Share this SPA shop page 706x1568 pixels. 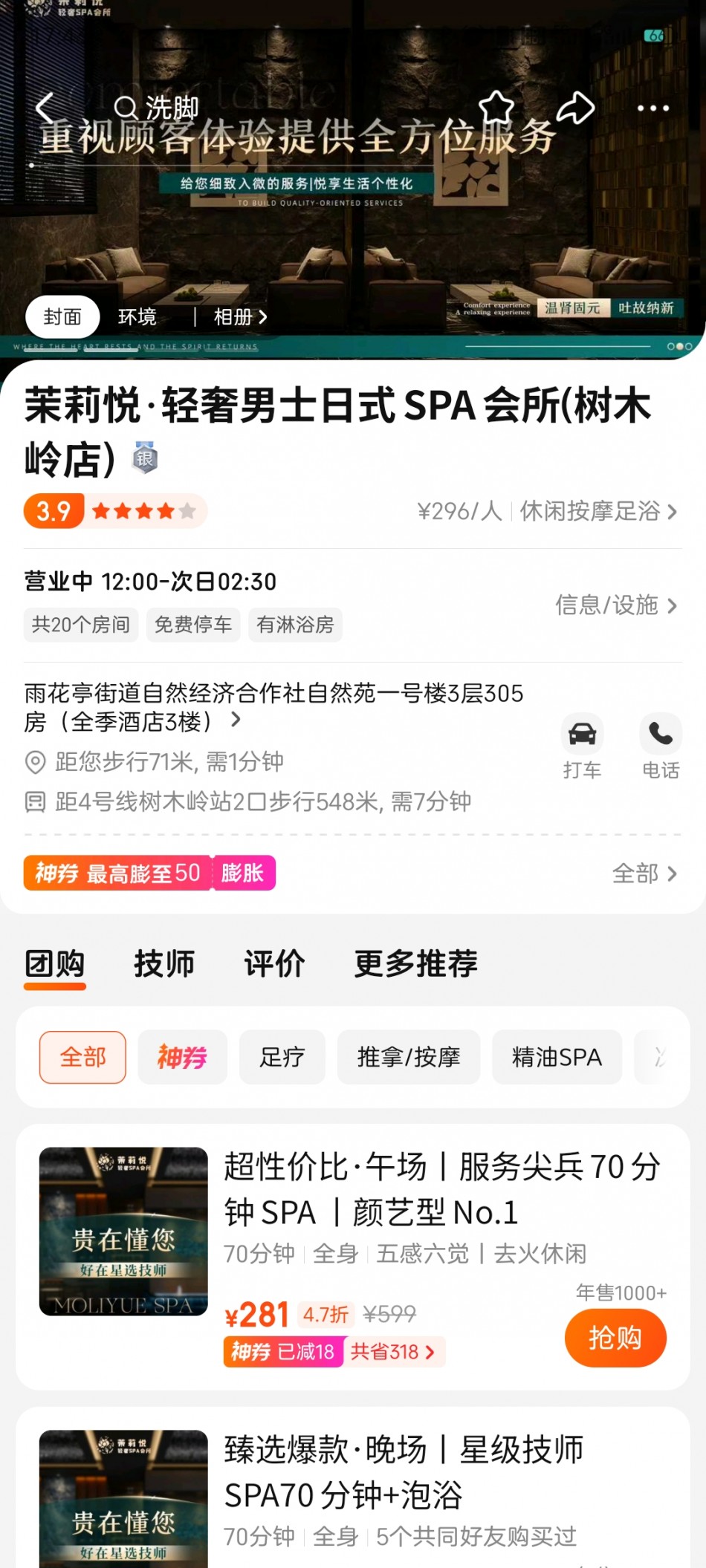coord(576,108)
